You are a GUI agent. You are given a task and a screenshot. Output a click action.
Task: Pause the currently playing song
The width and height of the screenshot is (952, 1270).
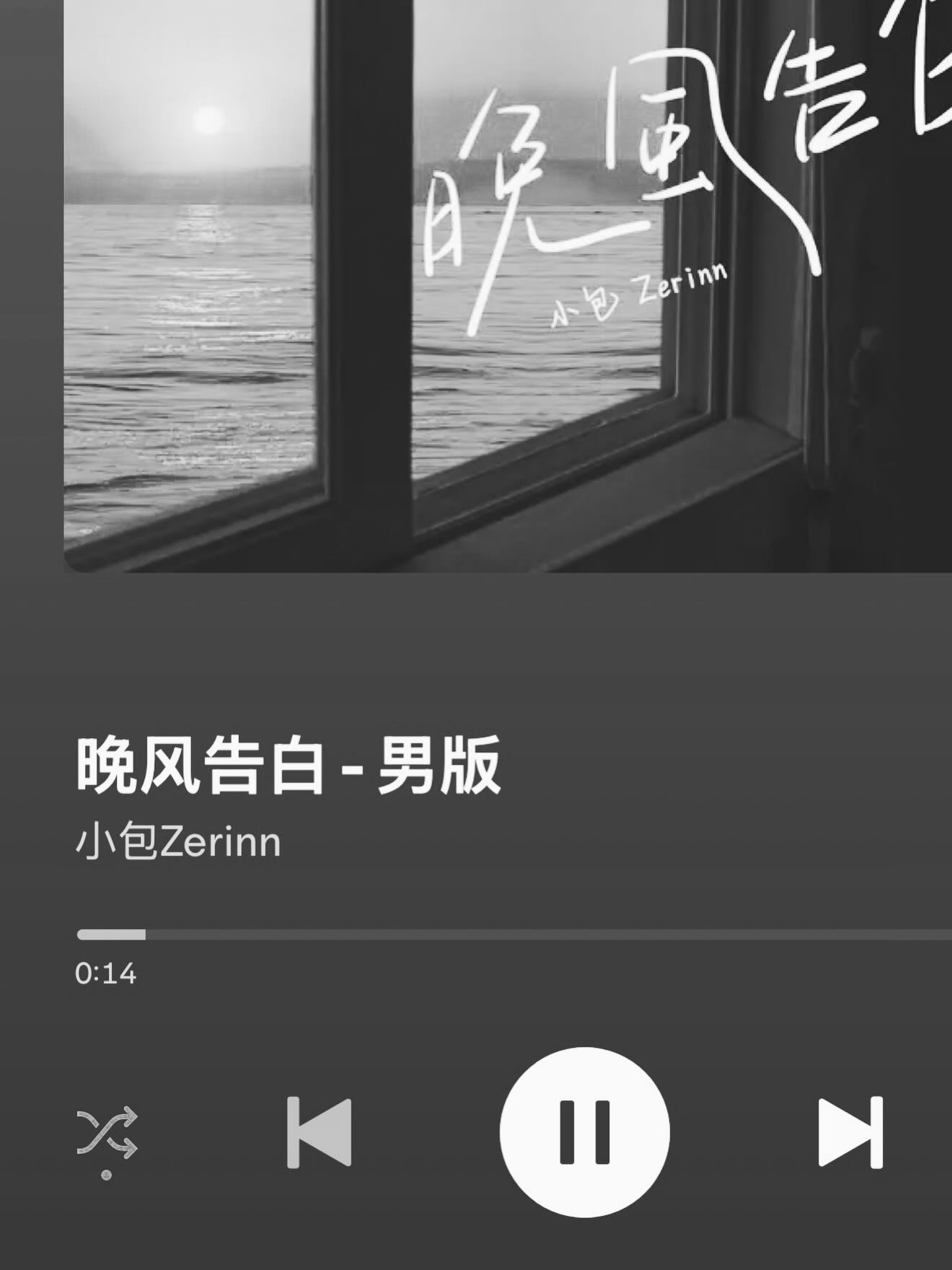pos(584,1131)
